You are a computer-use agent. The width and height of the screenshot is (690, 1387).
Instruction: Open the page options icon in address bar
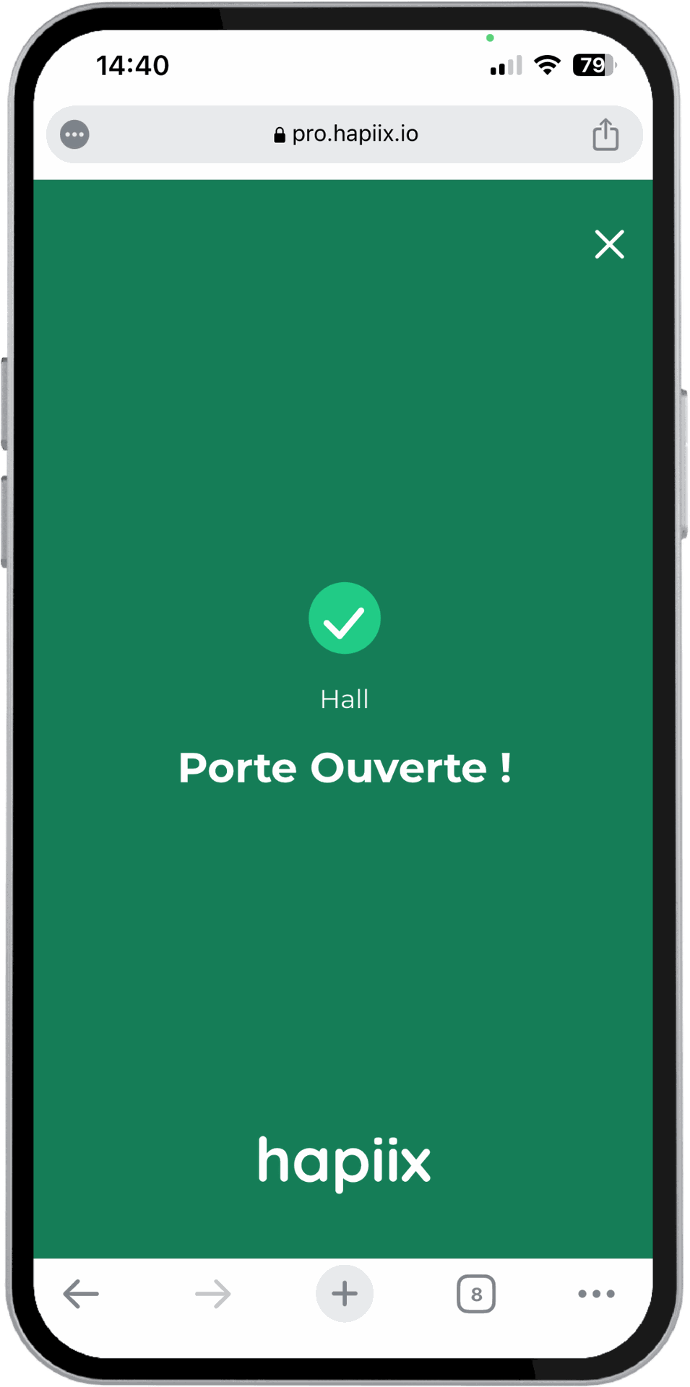[75, 134]
